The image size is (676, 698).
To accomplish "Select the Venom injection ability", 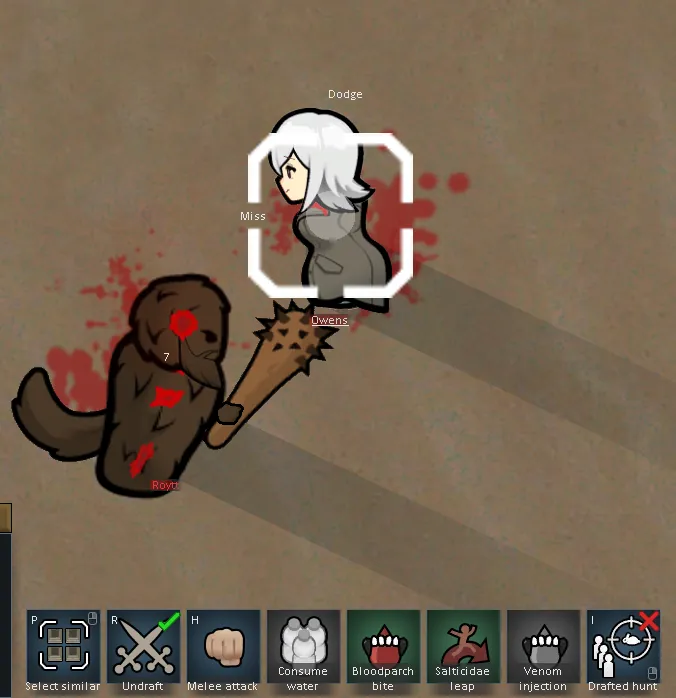I will 543,646.
